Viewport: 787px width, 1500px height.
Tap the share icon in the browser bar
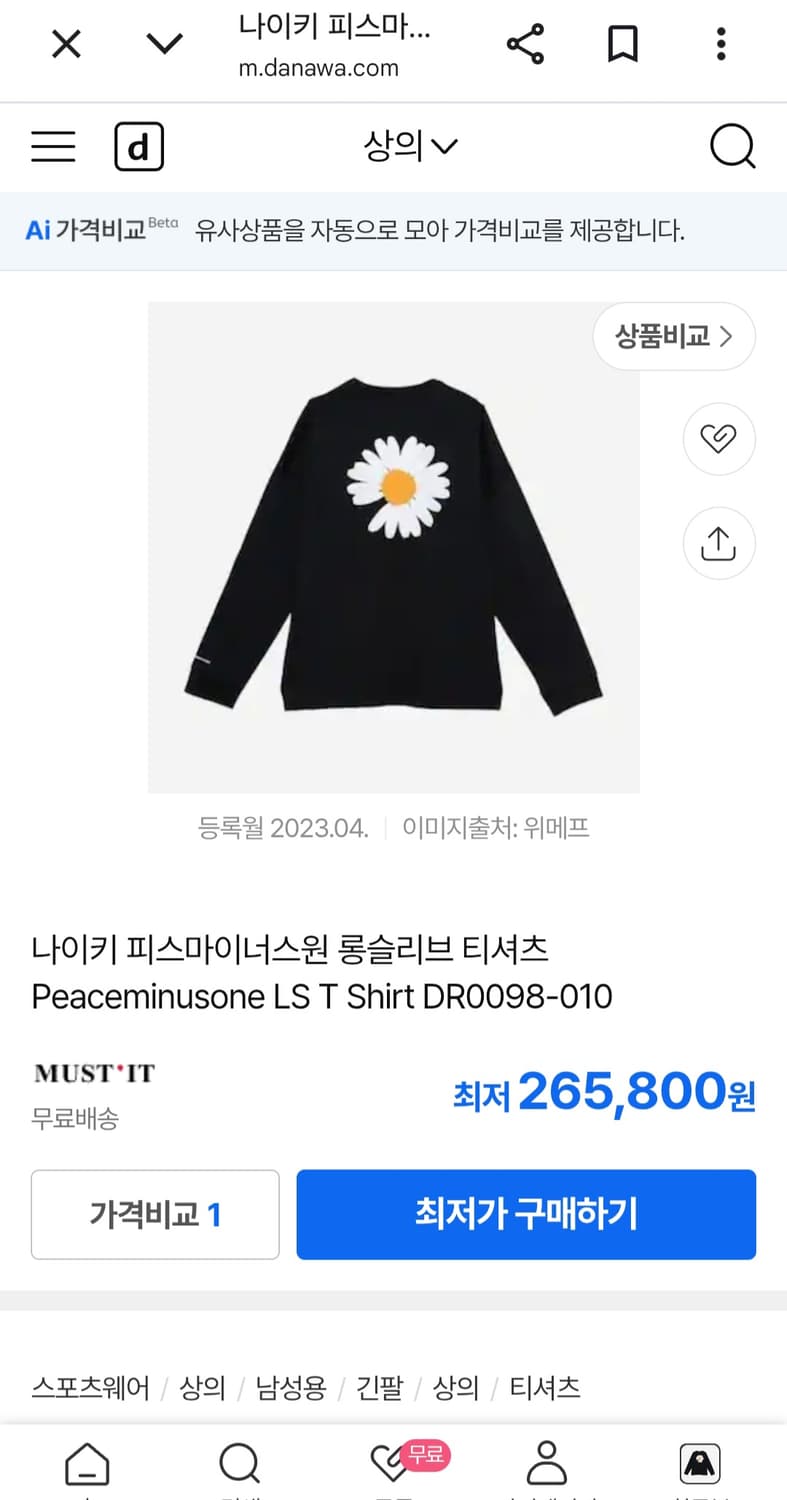(525, 44)
